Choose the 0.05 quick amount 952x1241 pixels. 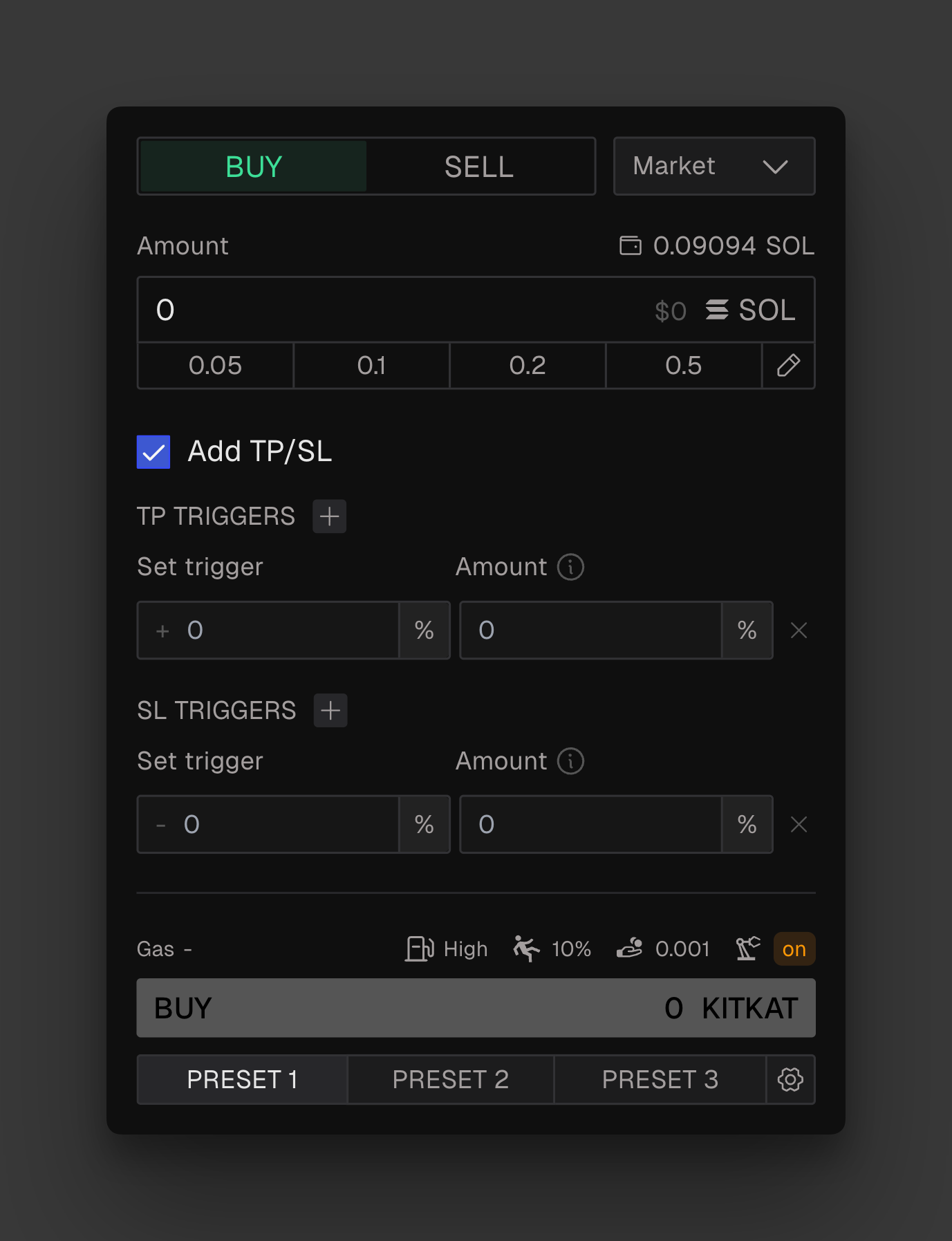point(215,366)
